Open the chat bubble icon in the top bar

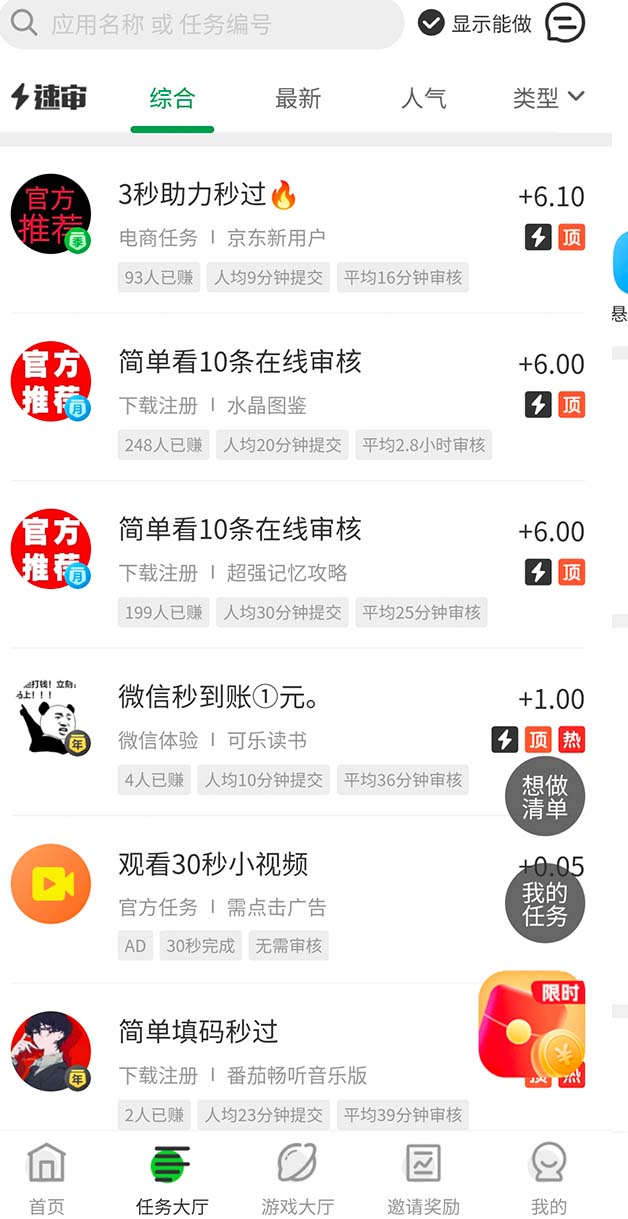[565, 23]
